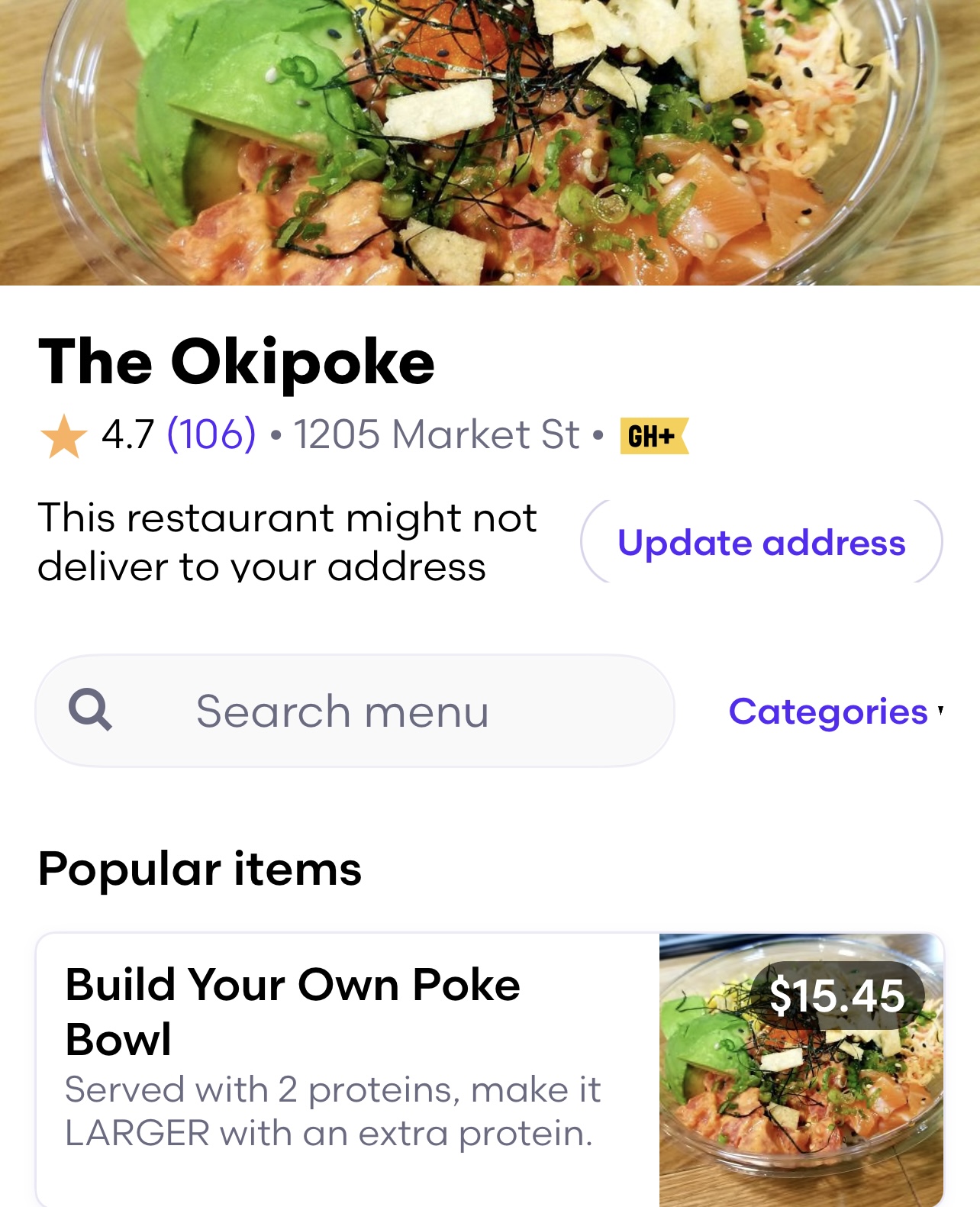This screenshot has height=1207, width=980.
Task: Expand the Categories dropdown
Action: point(835,712)
